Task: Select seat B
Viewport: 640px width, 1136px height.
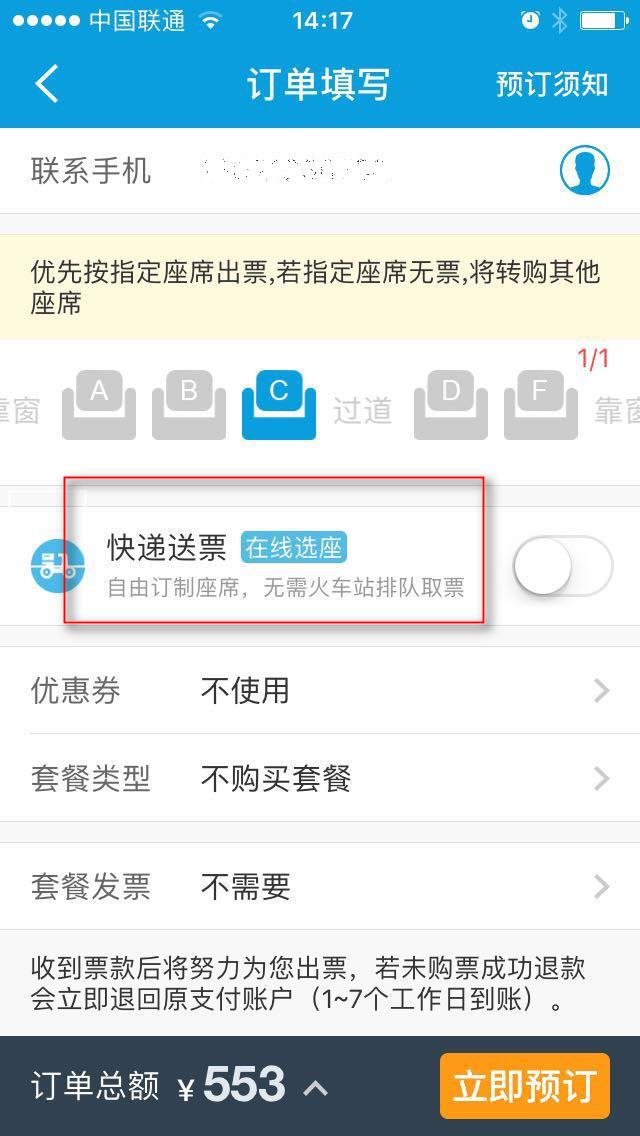Action: (189, 406)
